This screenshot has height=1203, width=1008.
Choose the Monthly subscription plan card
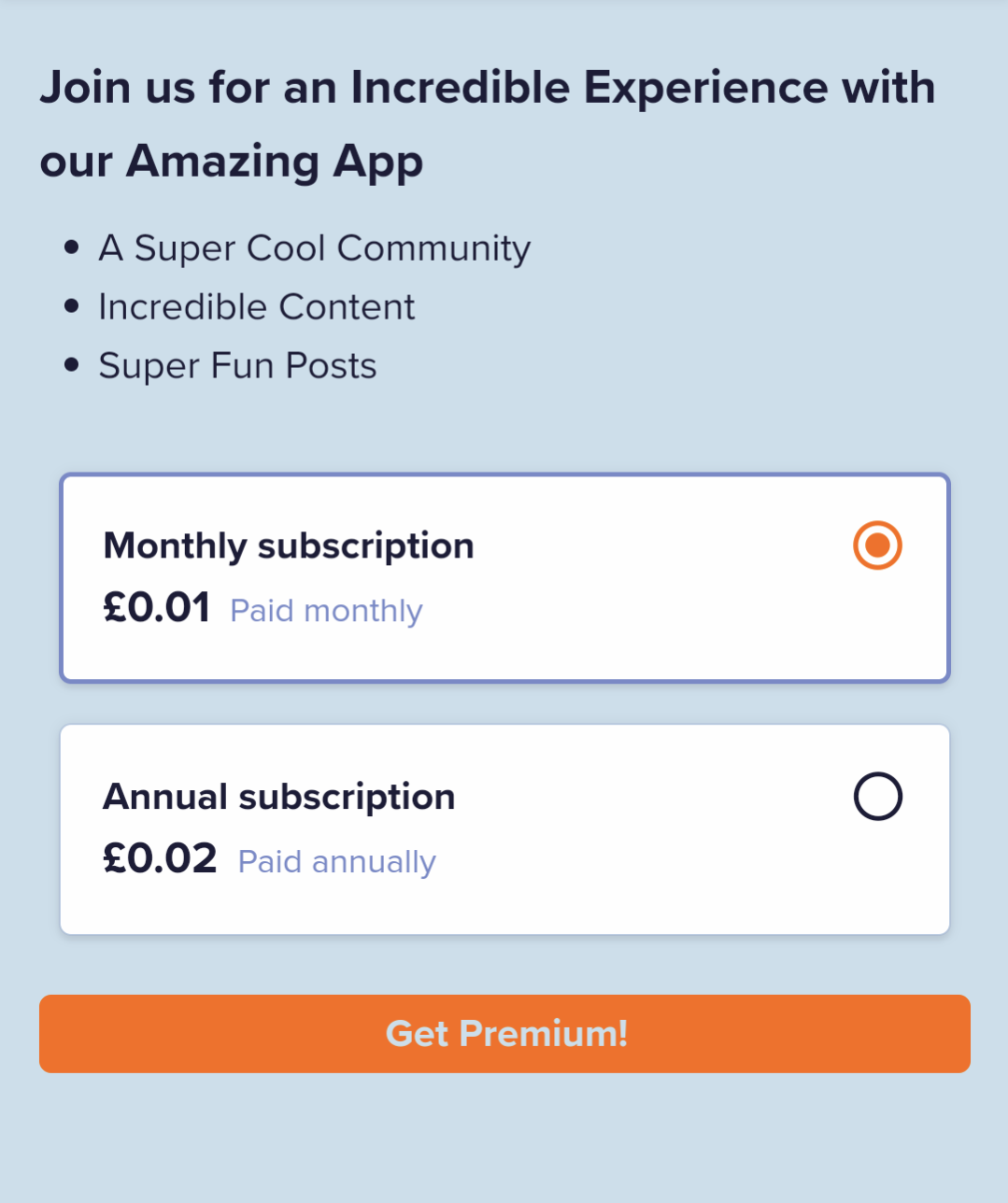click(504, 577)
